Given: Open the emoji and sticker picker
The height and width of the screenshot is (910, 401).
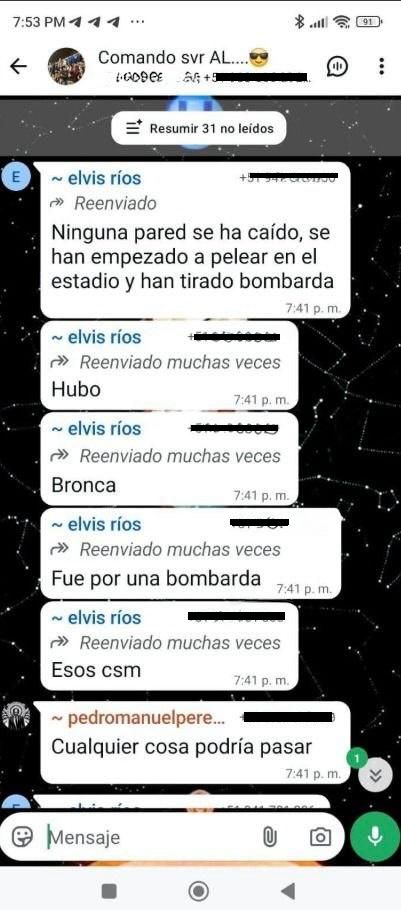Looking at the screenshot, I should (x=23, y=836).
